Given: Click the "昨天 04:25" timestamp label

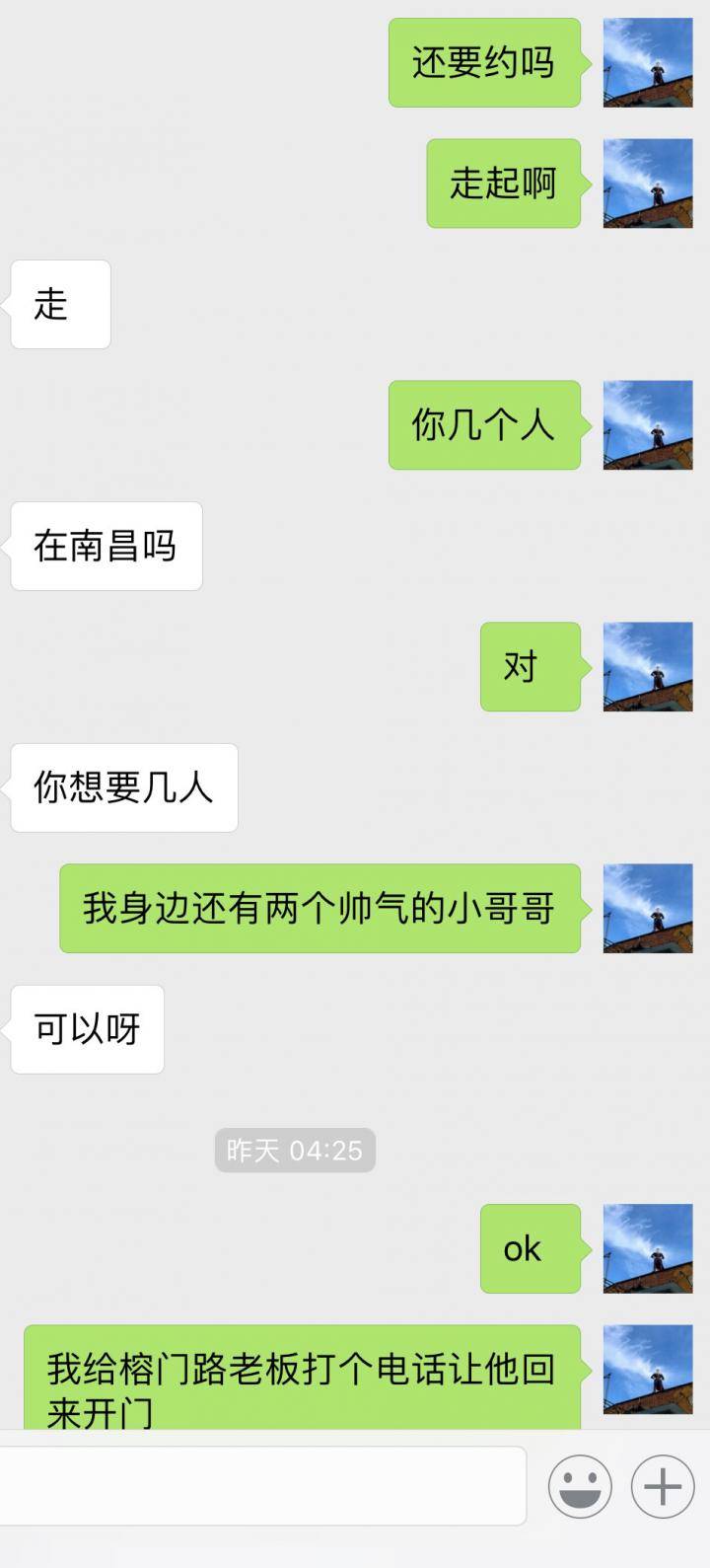Looking at the screenshot, I should coord(295,1150).
